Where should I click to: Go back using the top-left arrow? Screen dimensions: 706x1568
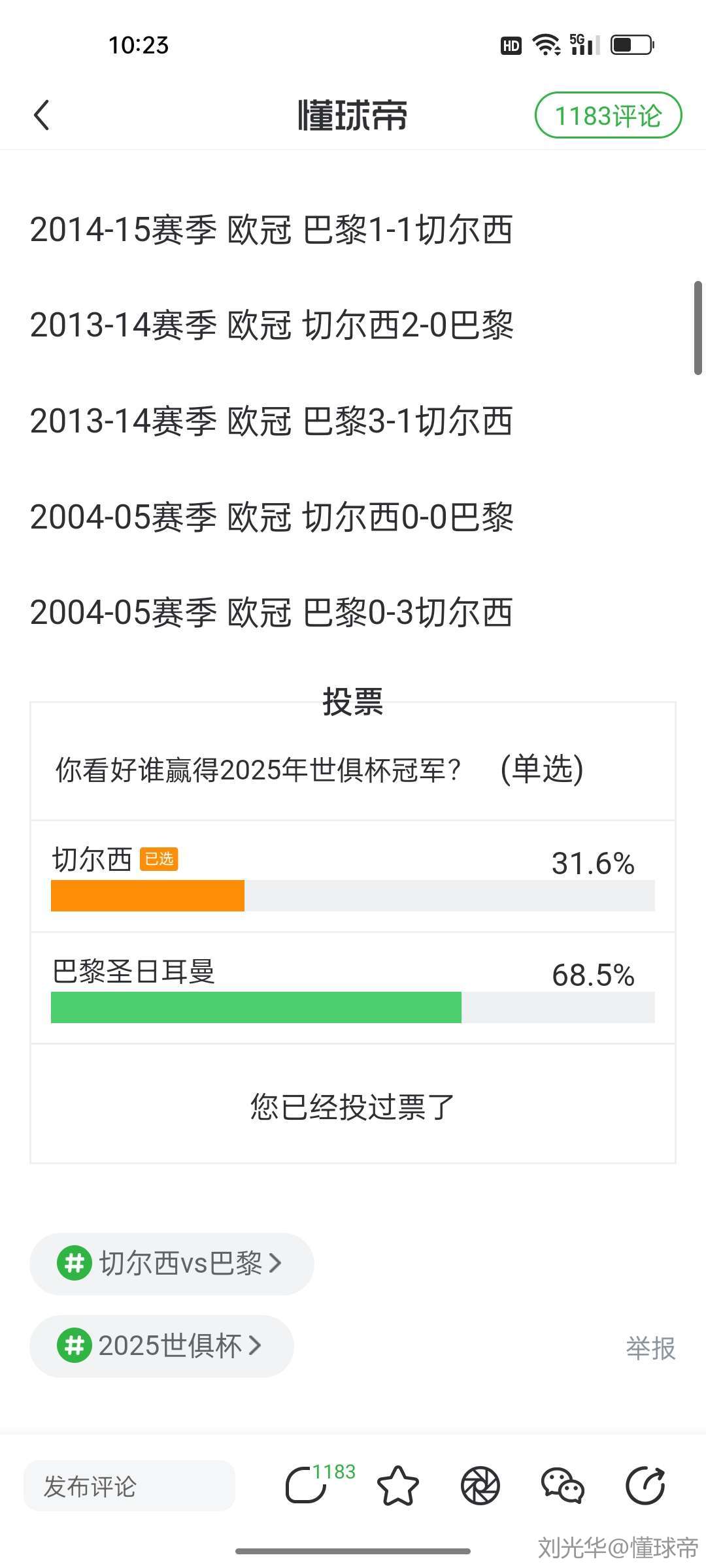click(41, 115)
